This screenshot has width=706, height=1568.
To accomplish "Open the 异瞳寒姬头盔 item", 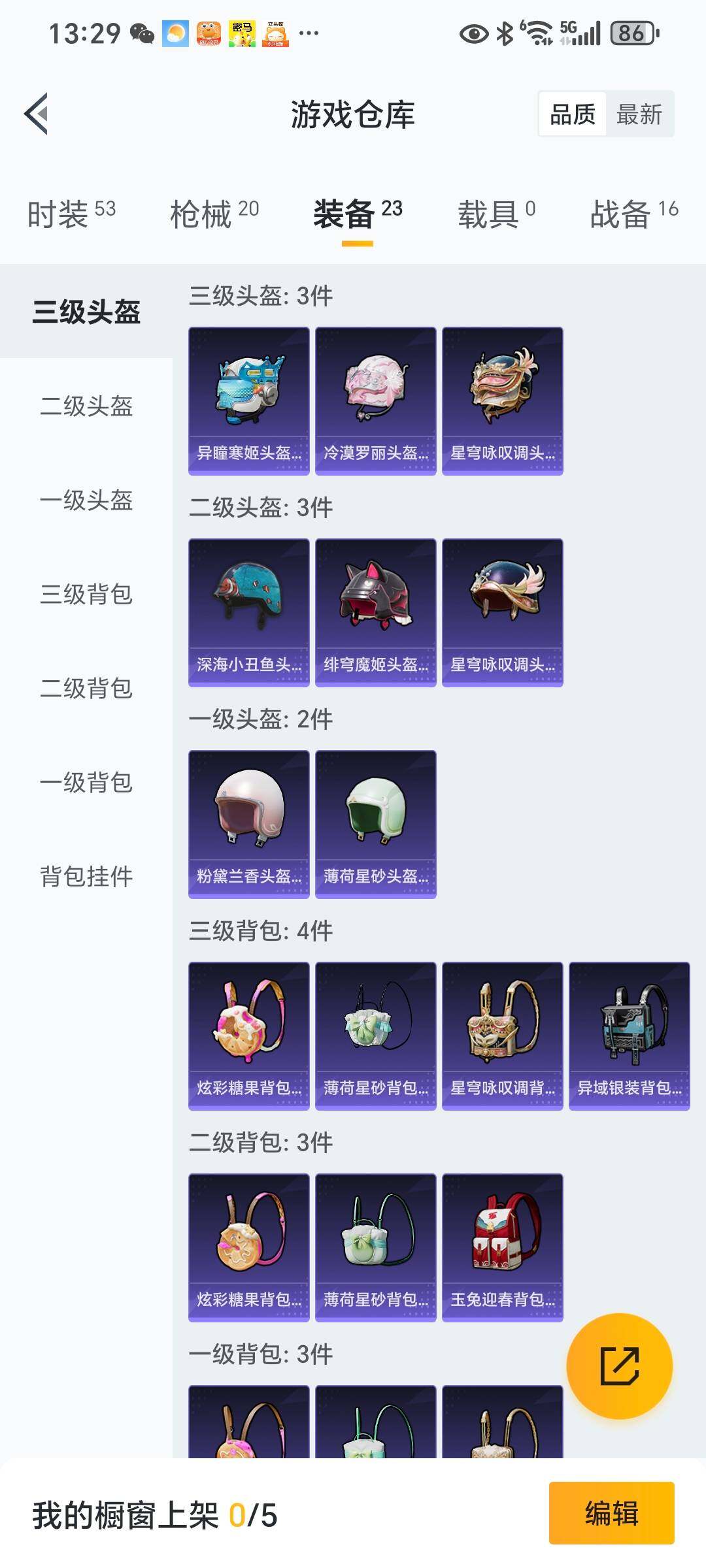I will coord(248,400).
